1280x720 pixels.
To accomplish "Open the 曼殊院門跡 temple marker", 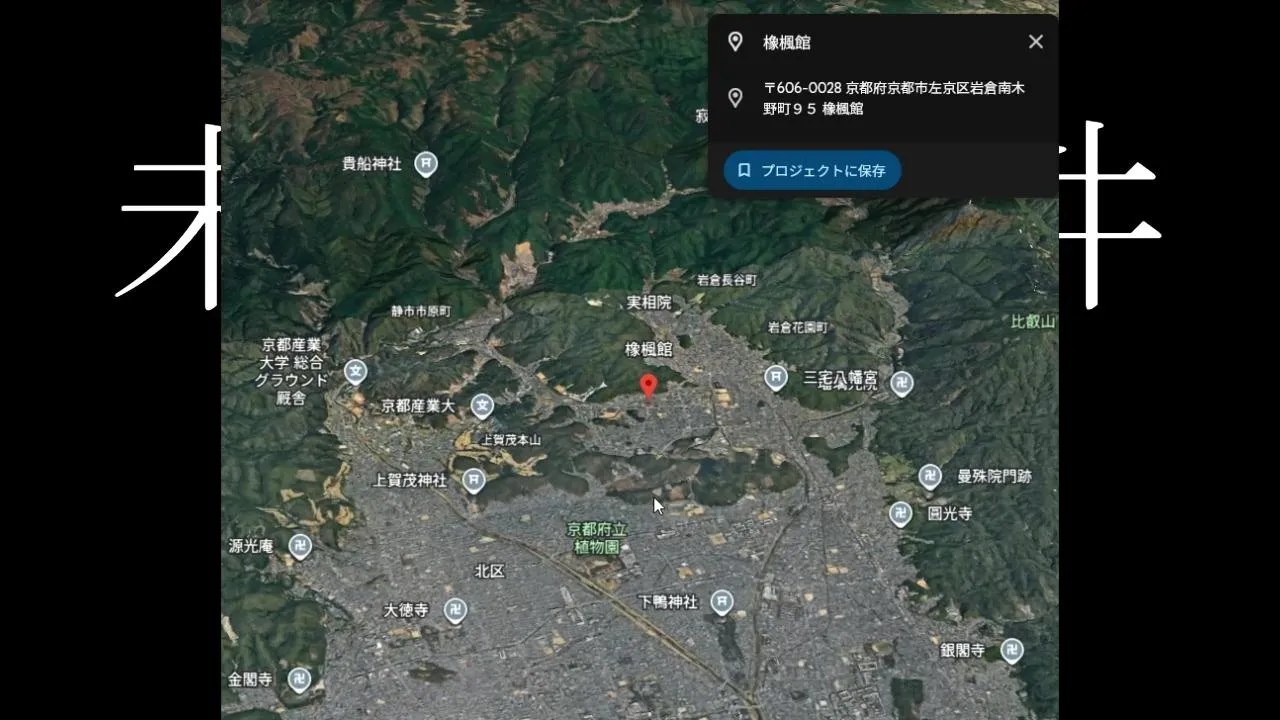I will [930, 476].
